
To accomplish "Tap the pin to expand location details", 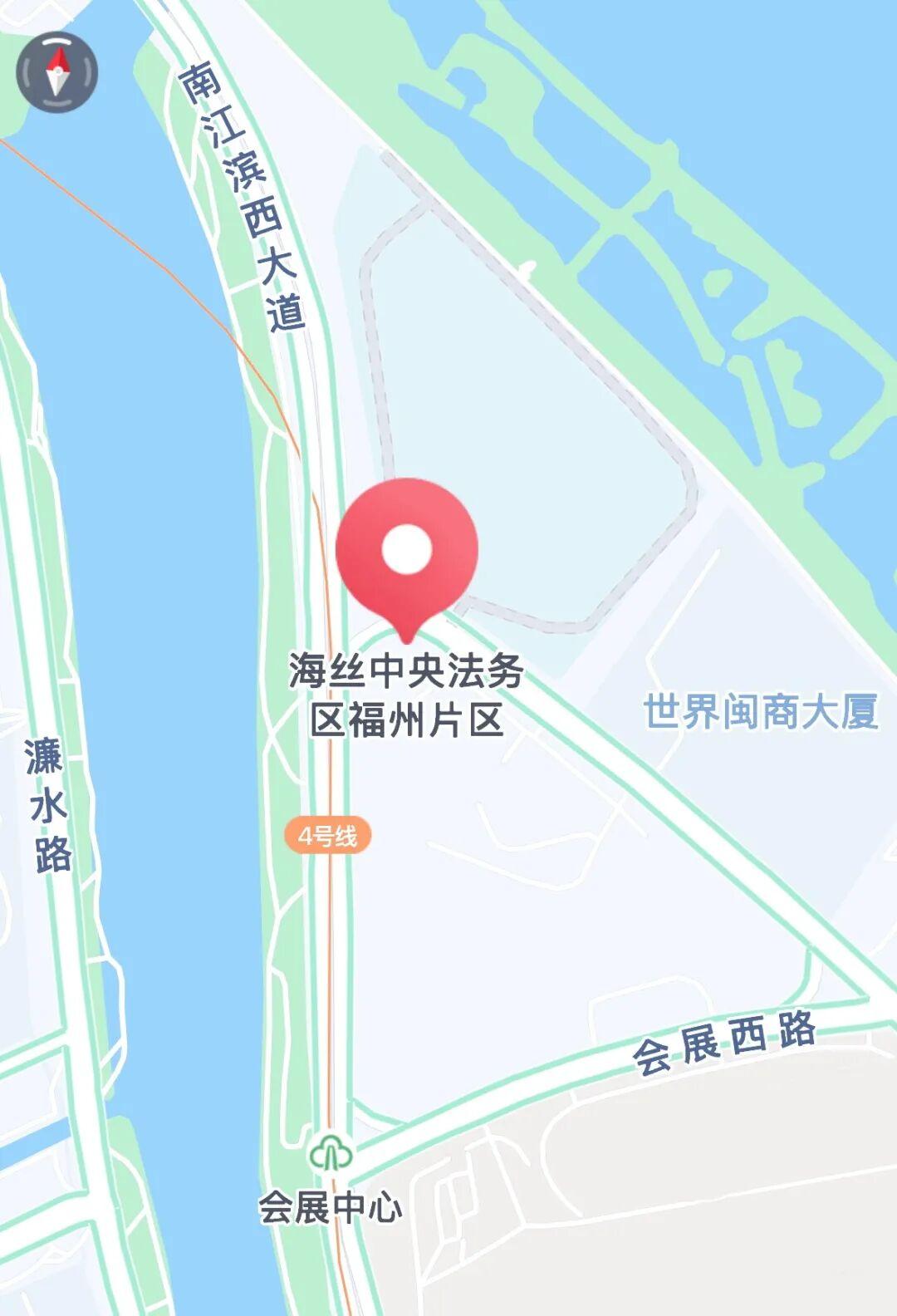I will pyautogui.click(x=405, y=548).
